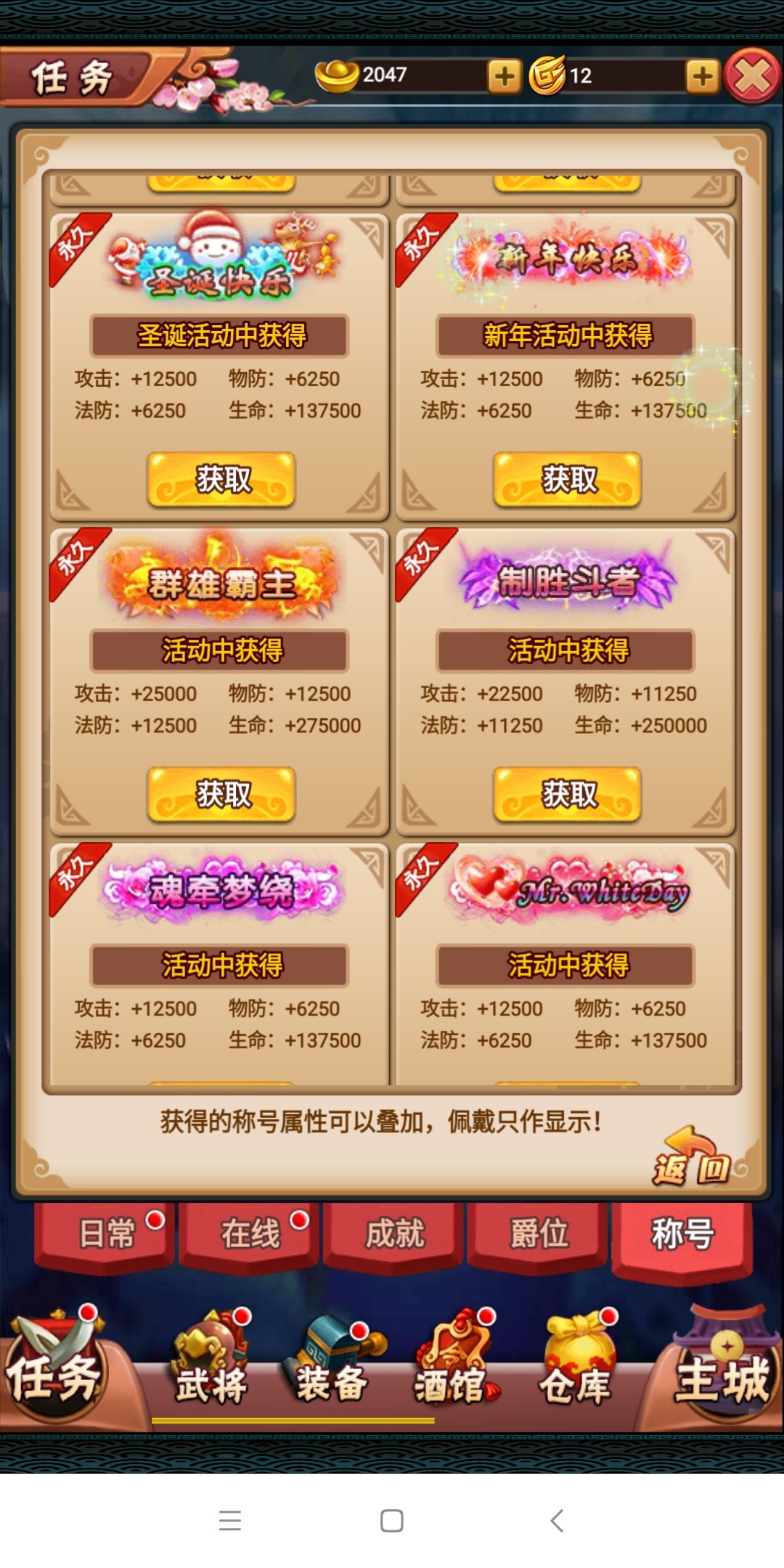Switch to the 在线 tab

(x=250, y=1234)
